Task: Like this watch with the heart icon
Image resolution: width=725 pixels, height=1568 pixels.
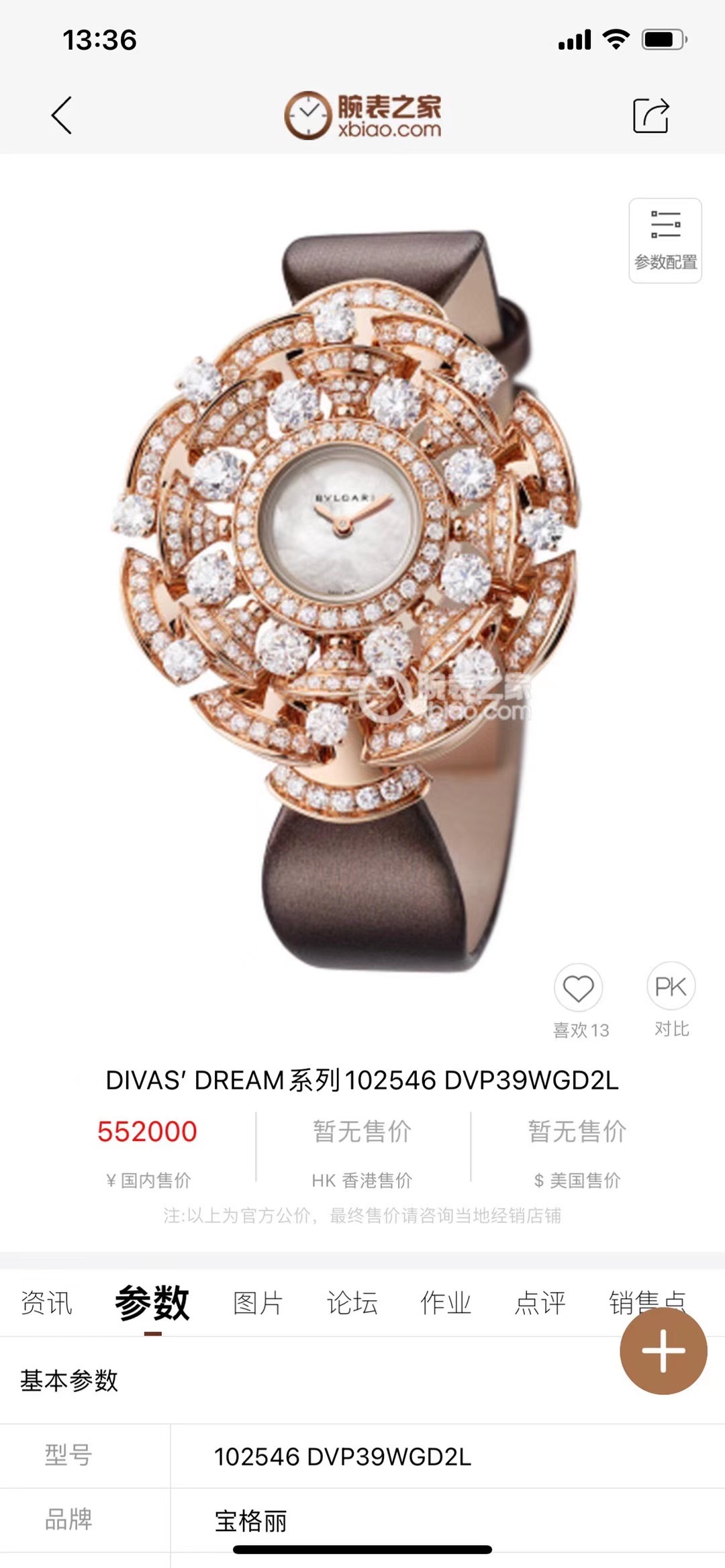Action: [578, 988]
